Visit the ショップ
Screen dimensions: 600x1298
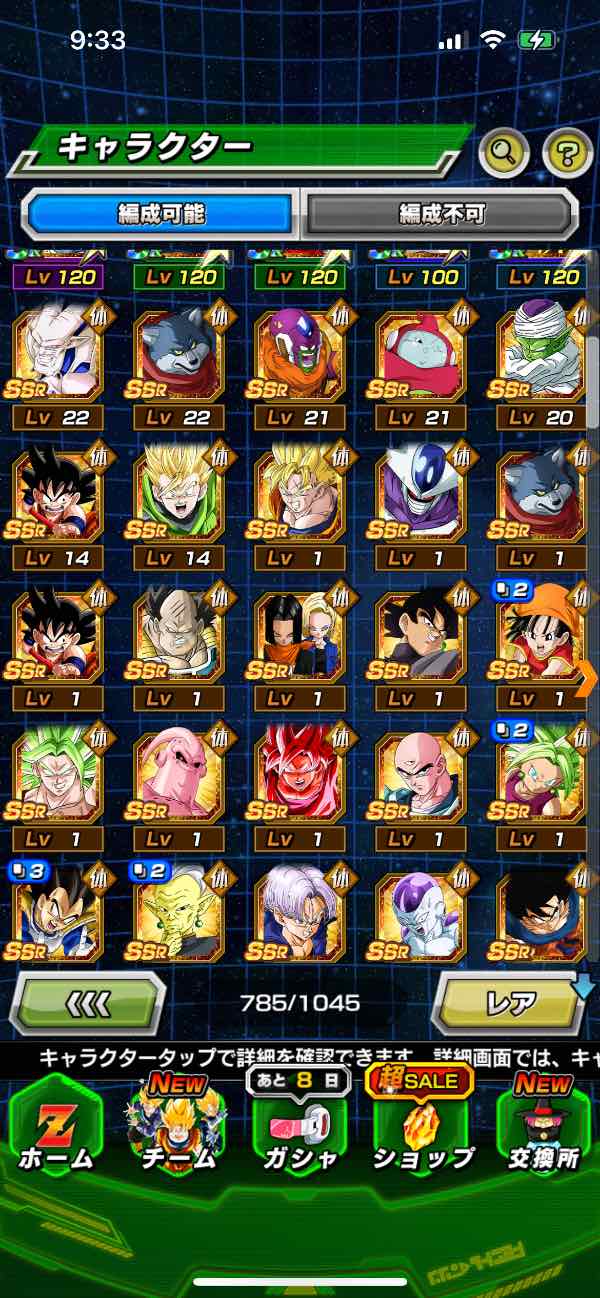(x=421, y=1128)
